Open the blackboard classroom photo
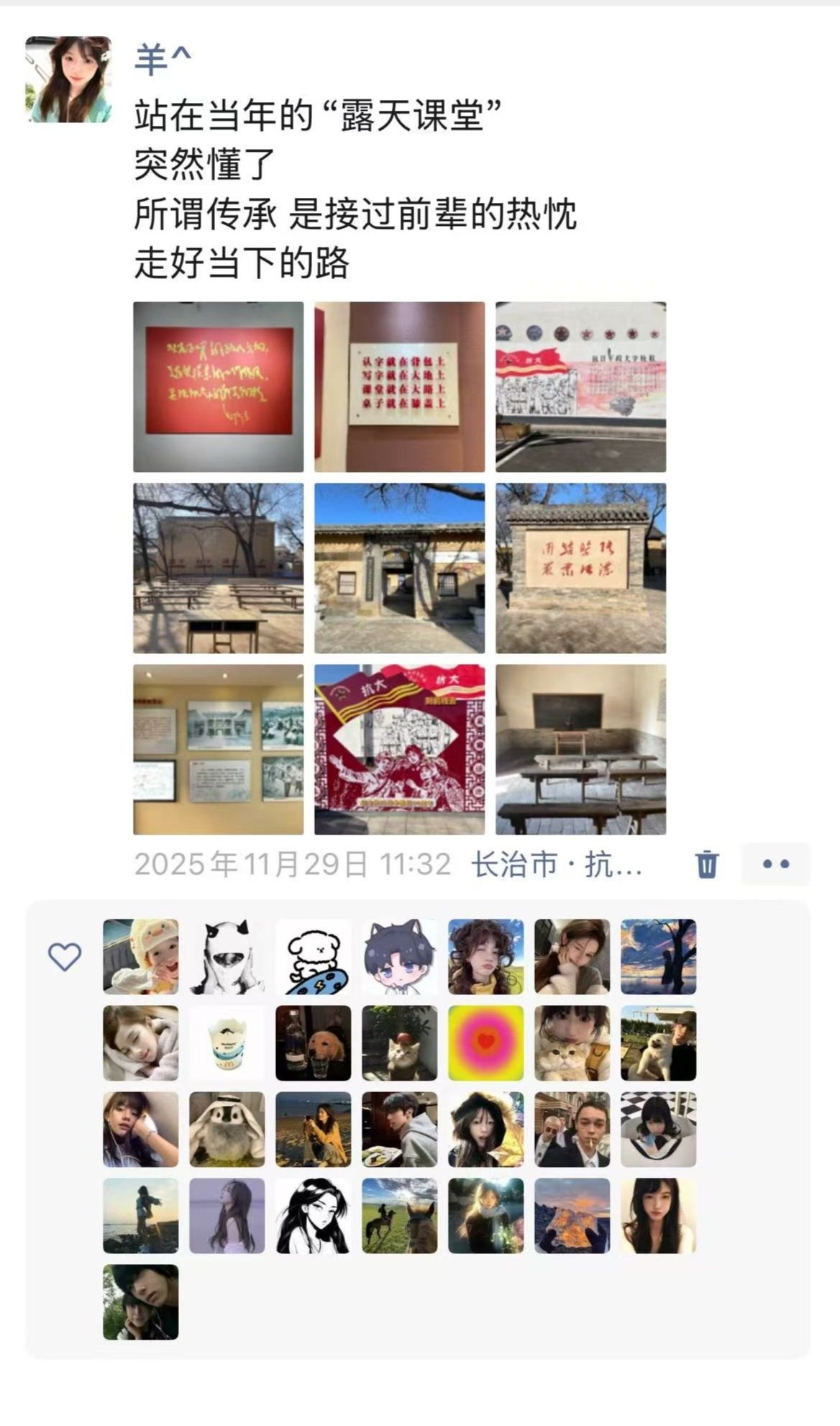 click(x=580, y=750)
